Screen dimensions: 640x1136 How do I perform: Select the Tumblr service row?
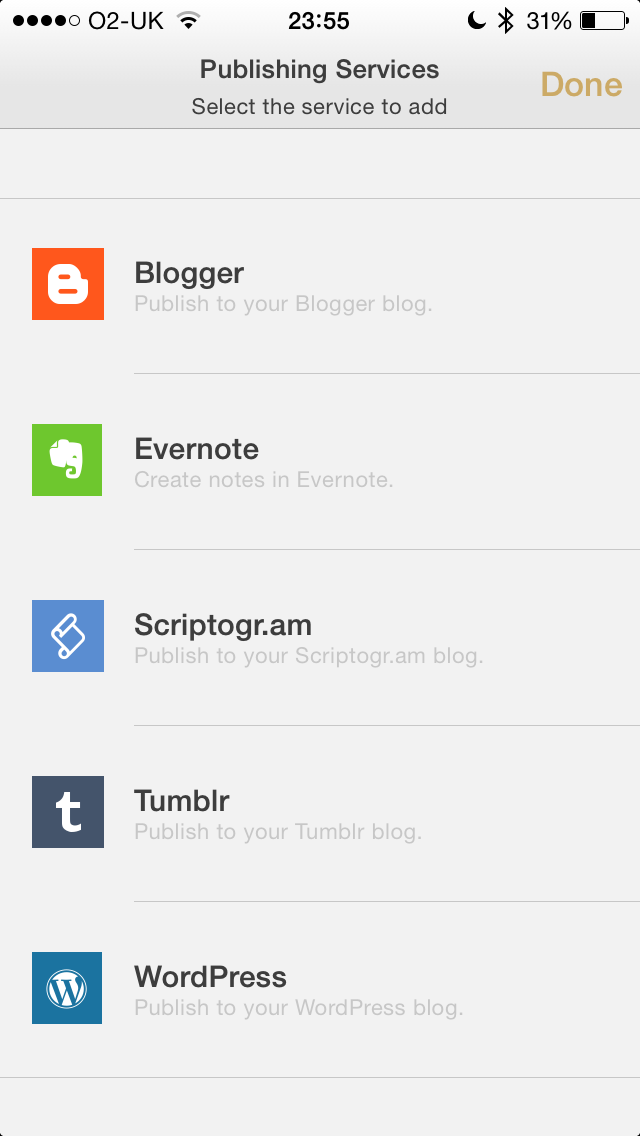320,814
